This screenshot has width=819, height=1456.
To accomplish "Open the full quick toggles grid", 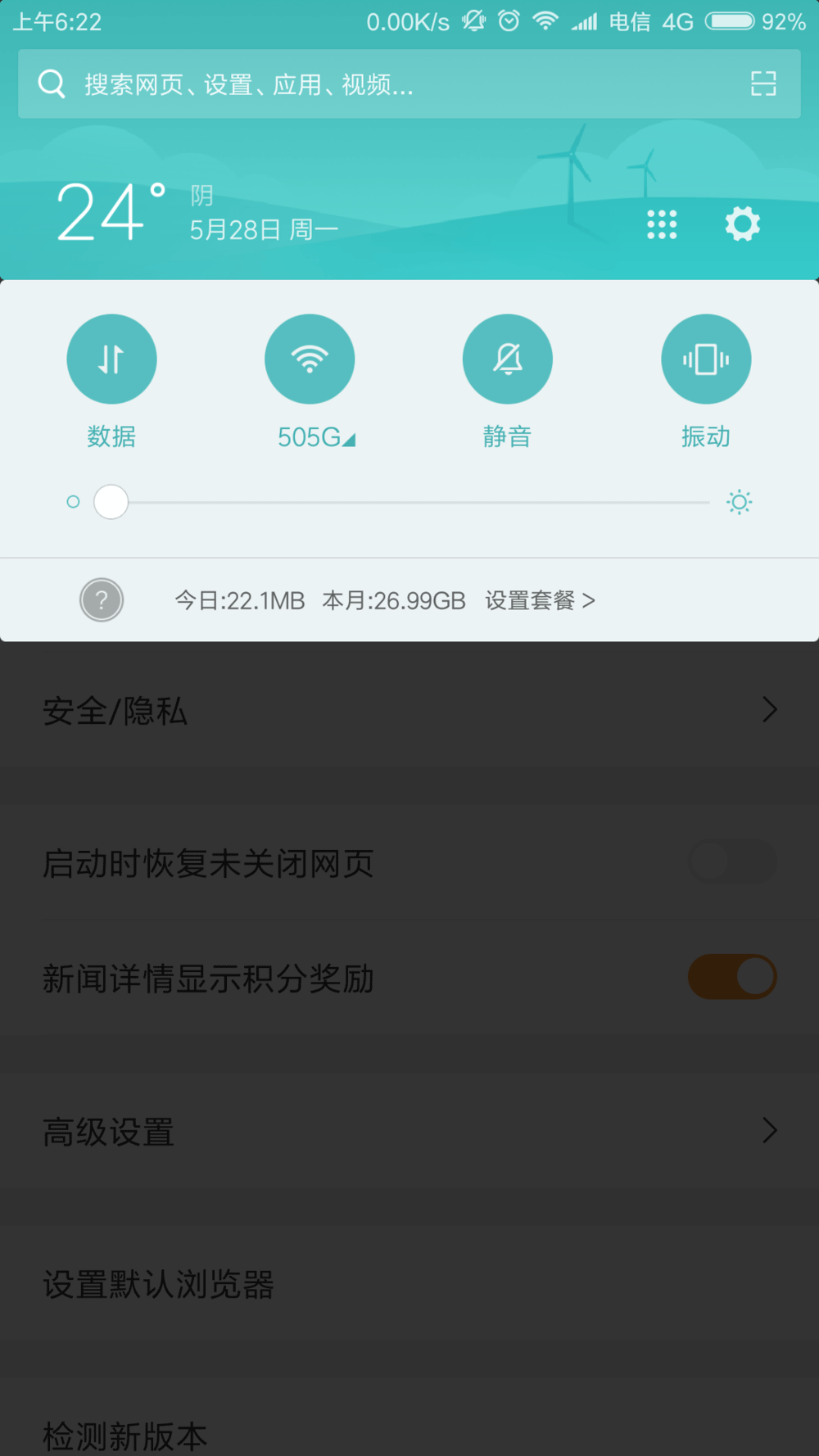I will pos(662,224).
